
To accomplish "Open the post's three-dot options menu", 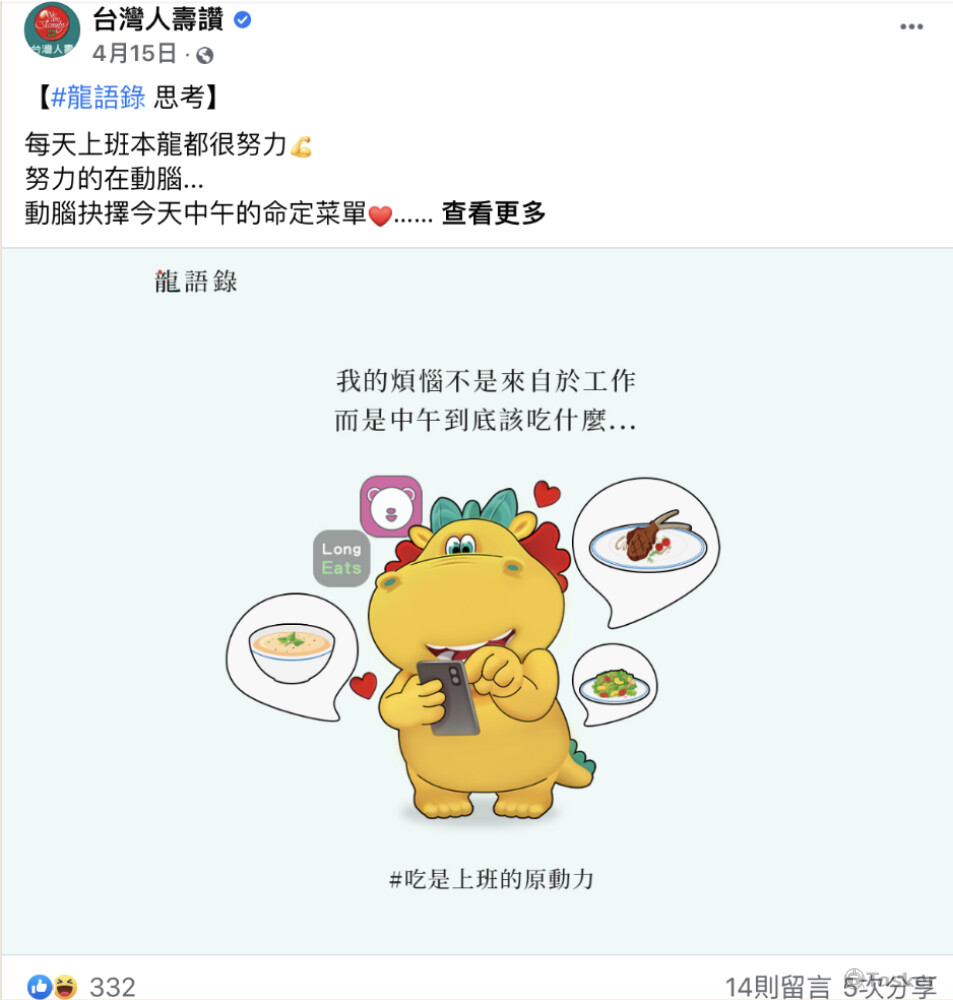I will 911,27.
